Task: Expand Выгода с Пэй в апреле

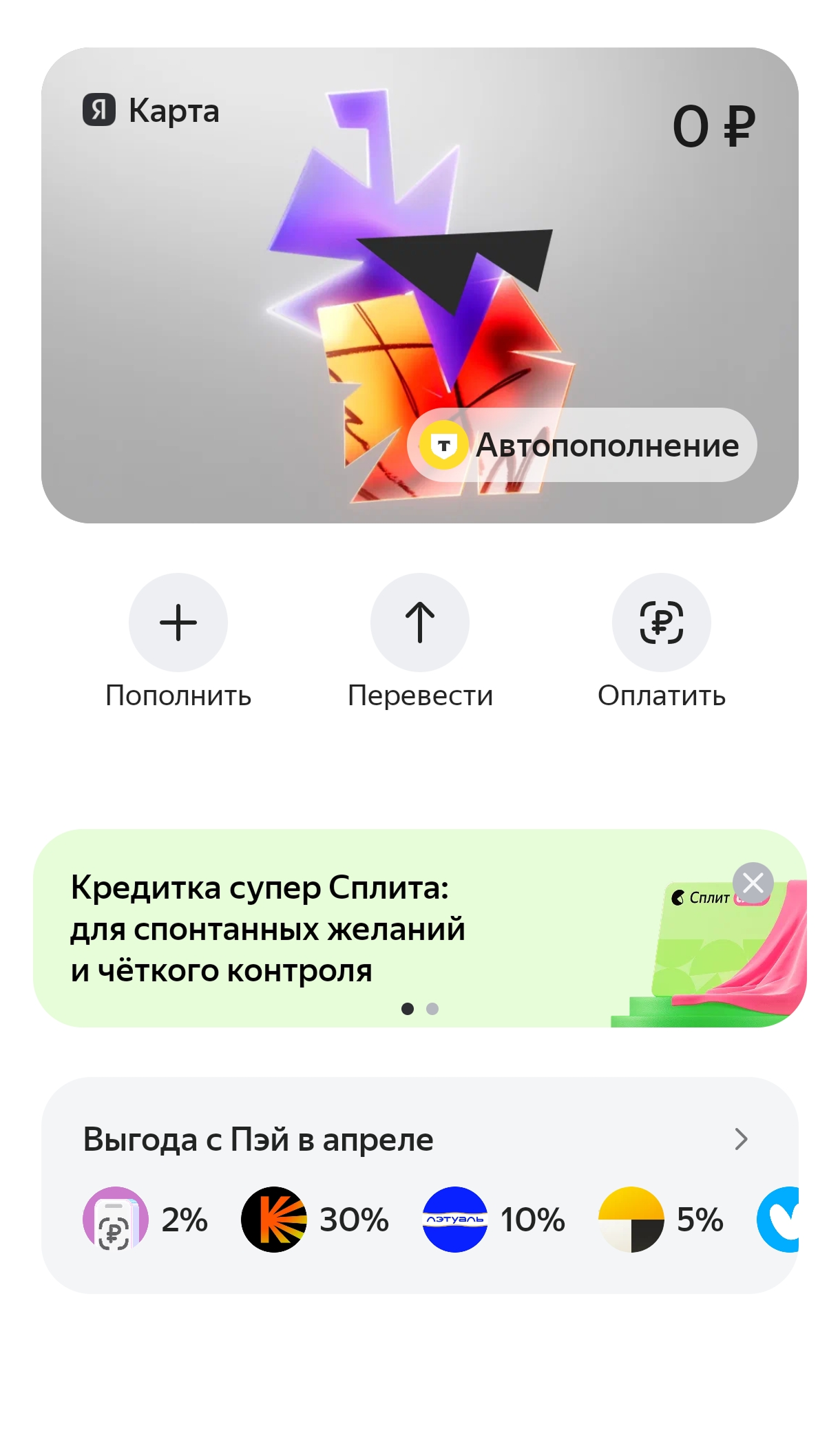Action: tap(741, 1139)
